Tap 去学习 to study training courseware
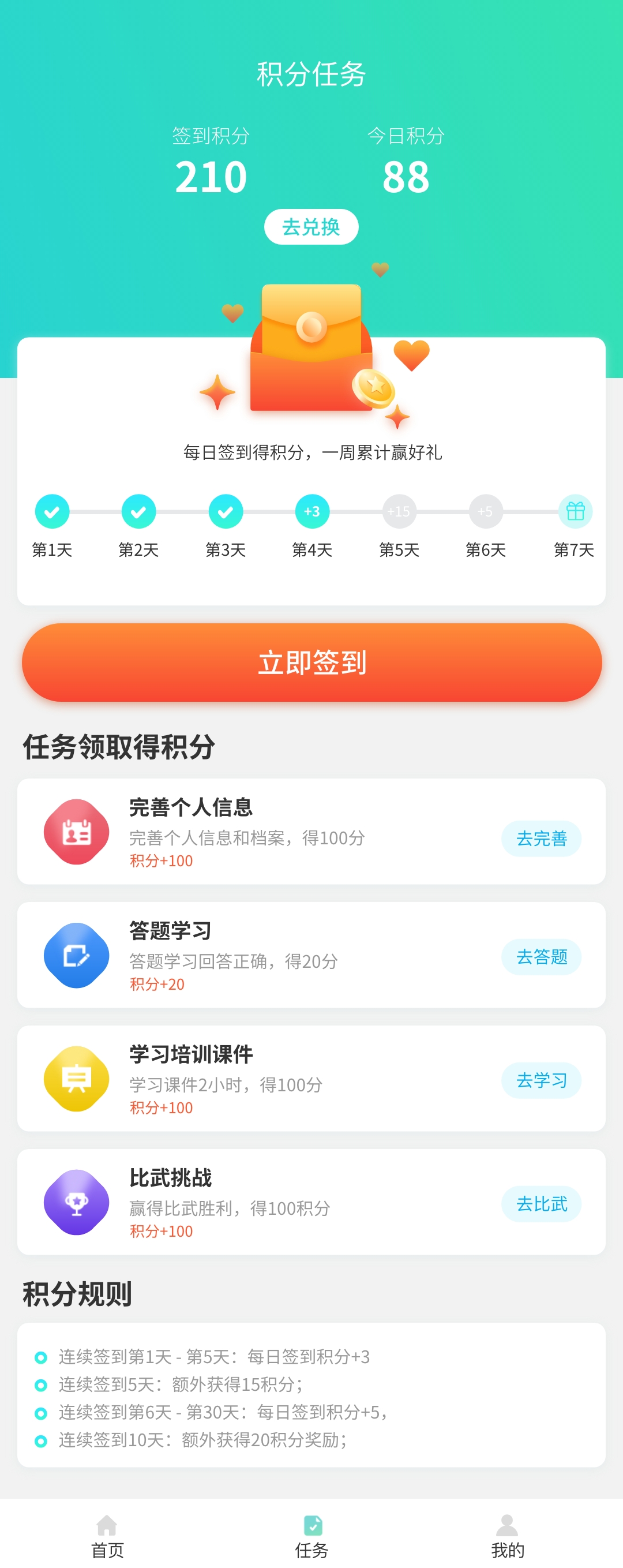The image size is (623, 1568). point(541,1080)
